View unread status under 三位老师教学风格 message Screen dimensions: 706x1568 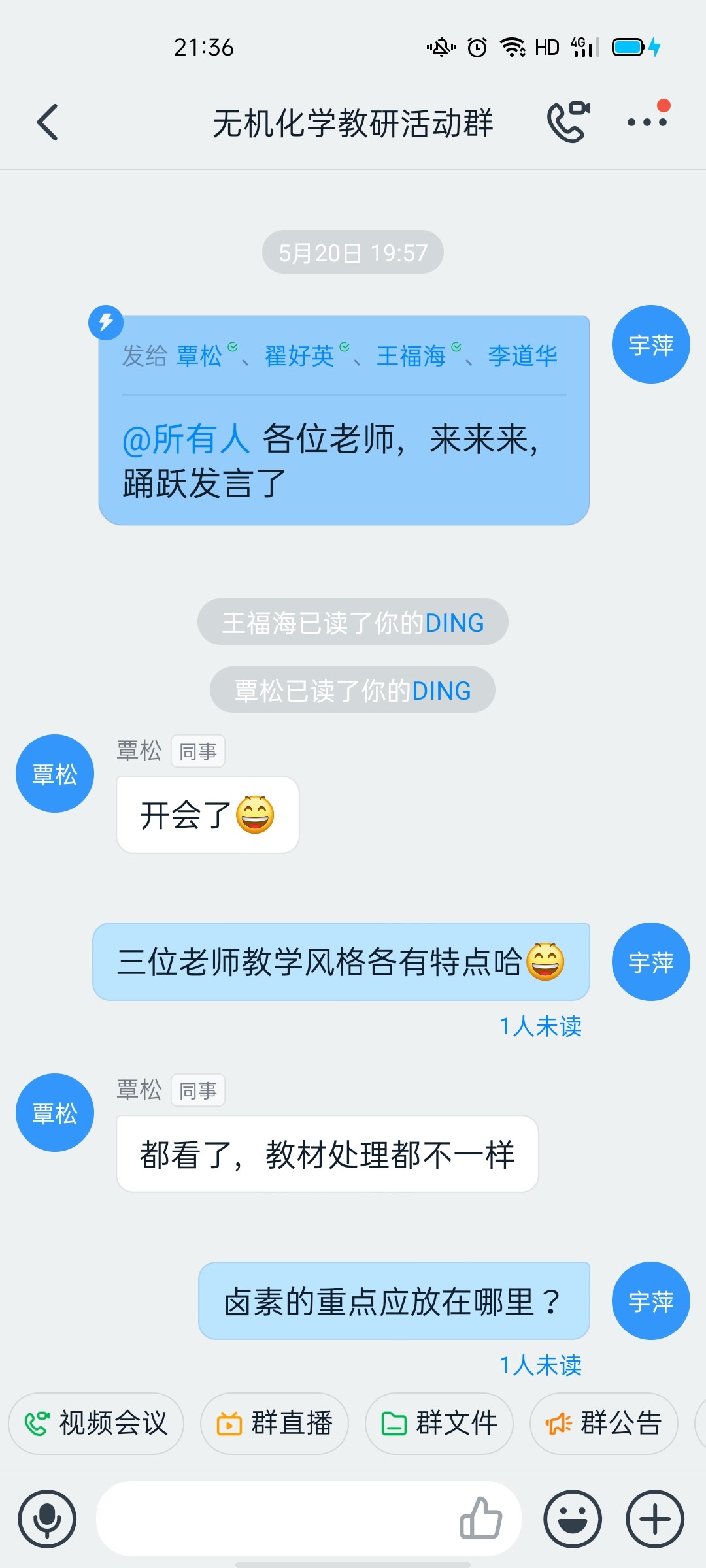(x=541, y=1026)
